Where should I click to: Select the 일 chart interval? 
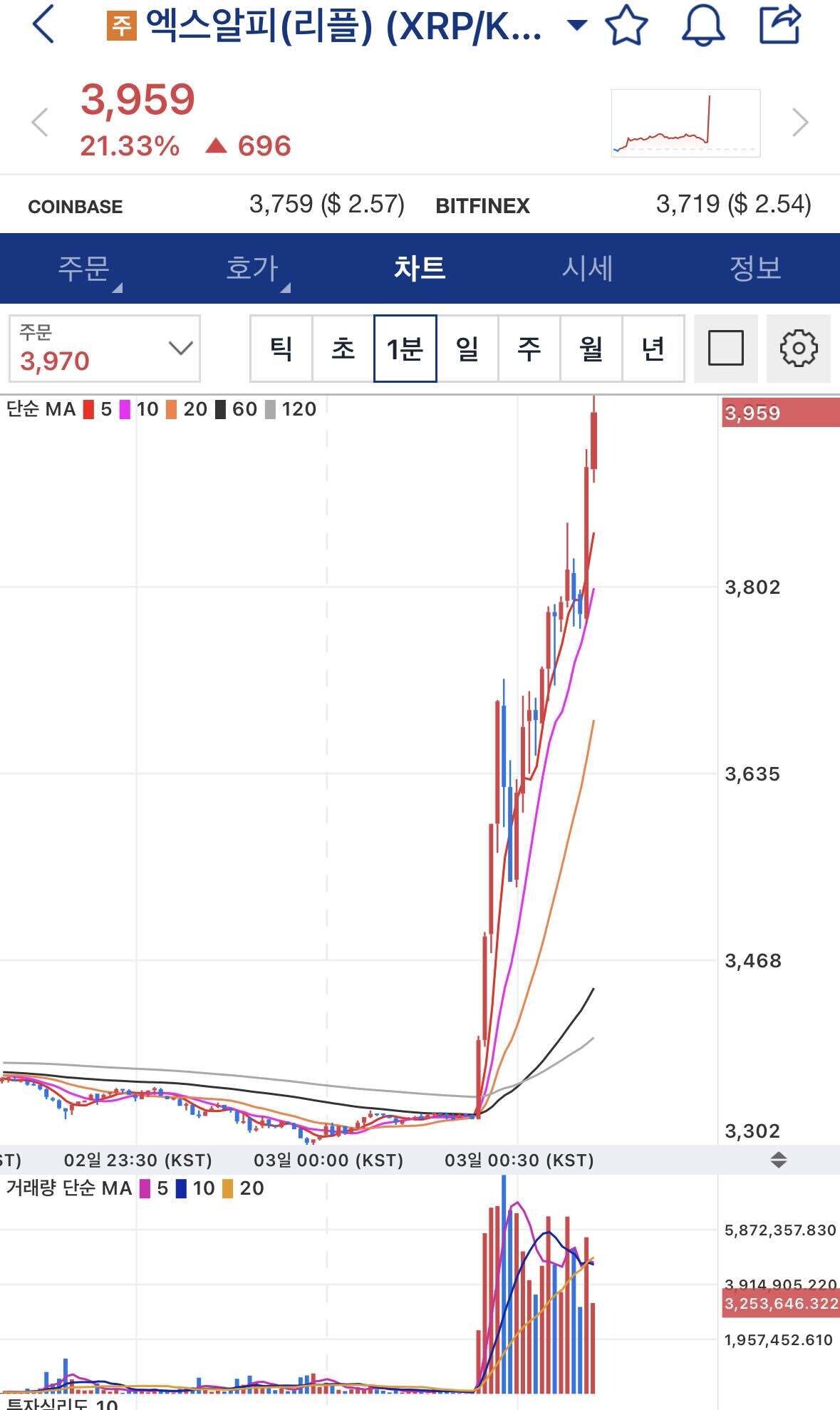click(x=467, y=349)
